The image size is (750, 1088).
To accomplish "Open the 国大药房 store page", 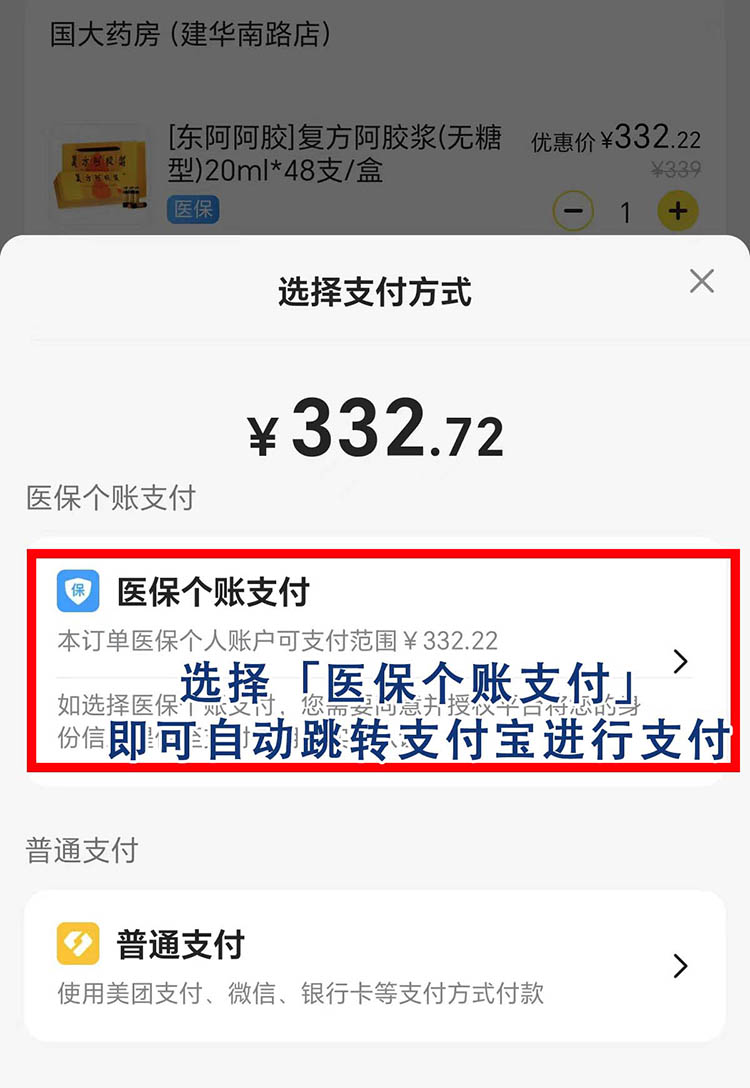I will point(187,35).
